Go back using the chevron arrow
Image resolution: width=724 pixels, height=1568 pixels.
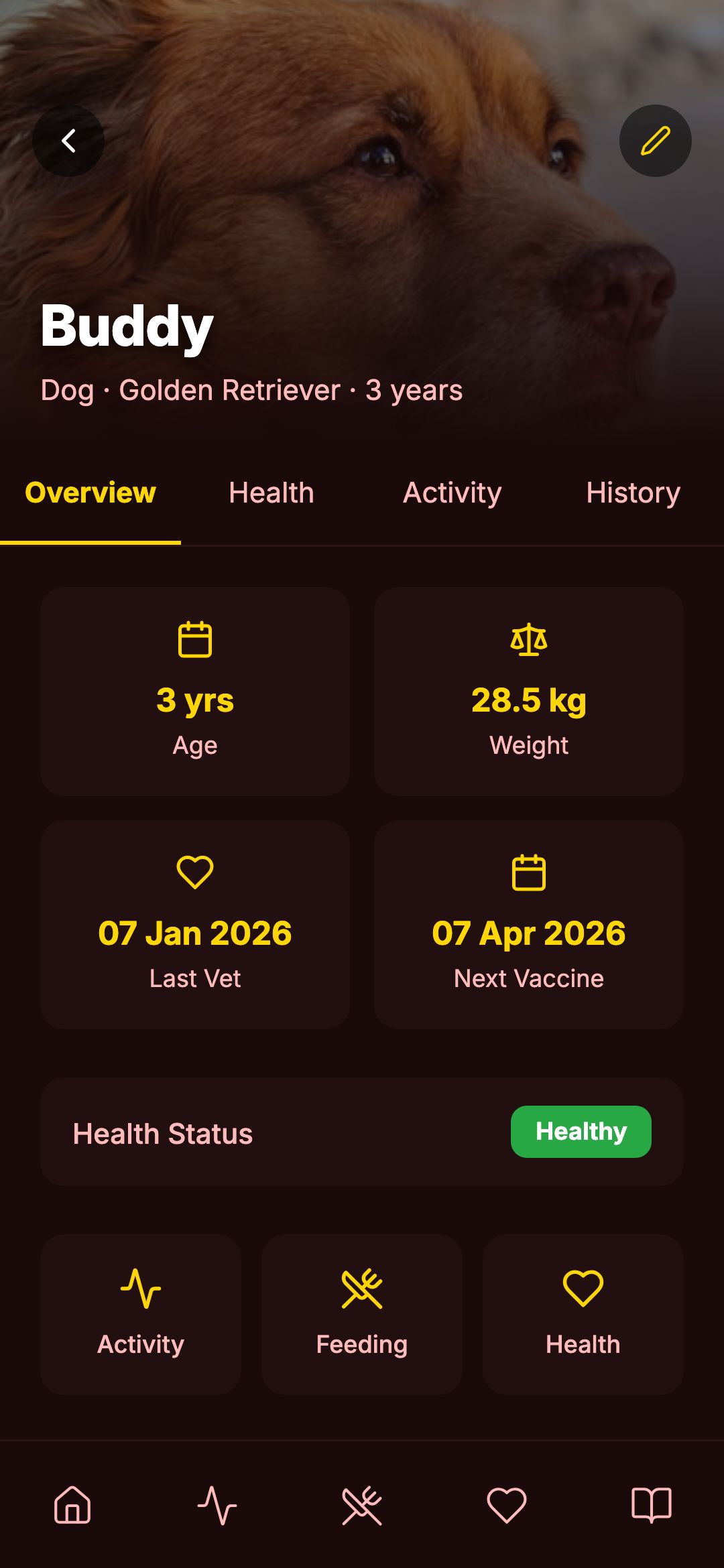point(68,140)
